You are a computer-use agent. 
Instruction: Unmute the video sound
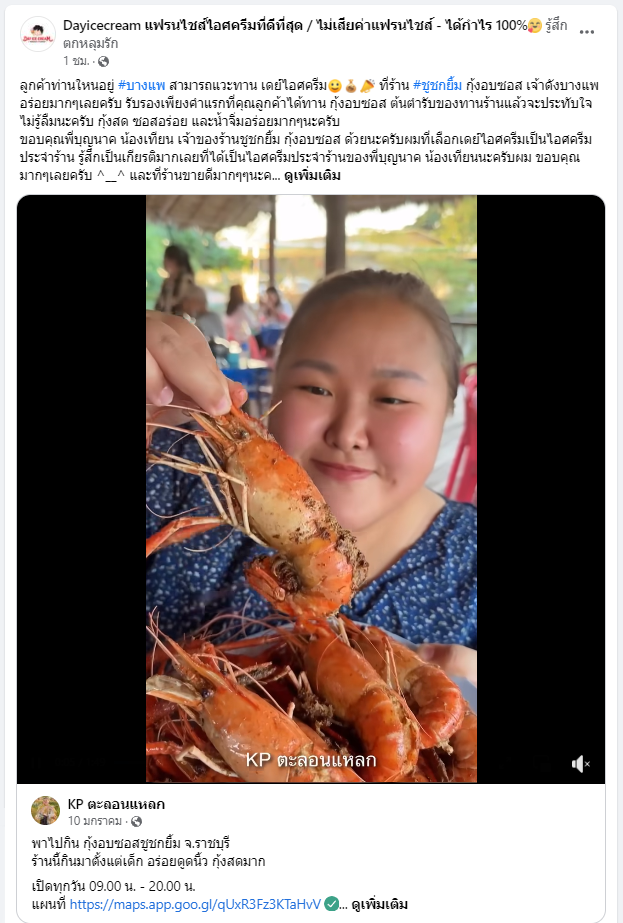click(x=581, y=764)
